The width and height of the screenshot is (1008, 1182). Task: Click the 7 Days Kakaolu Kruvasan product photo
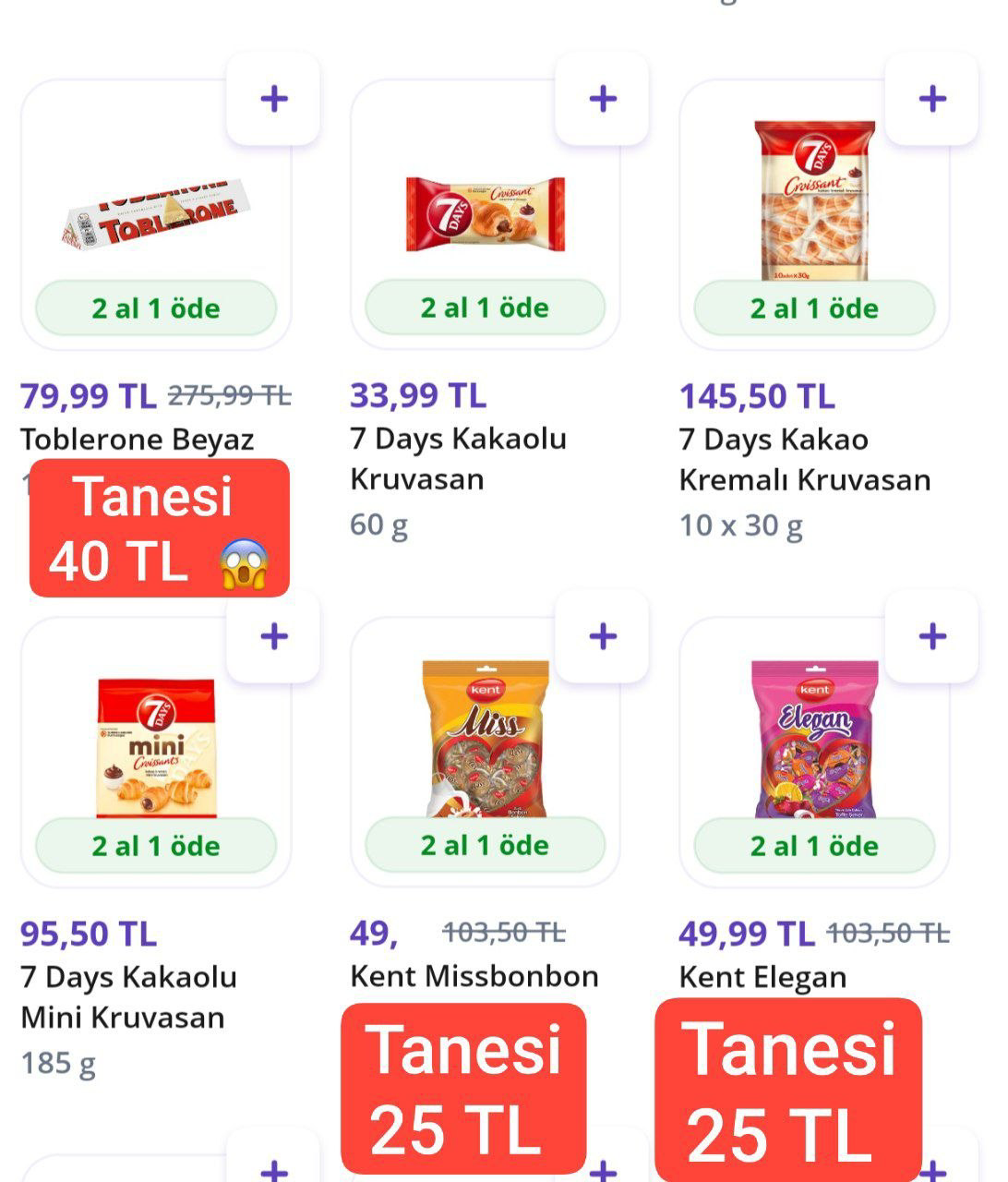(x=484, y=212)
